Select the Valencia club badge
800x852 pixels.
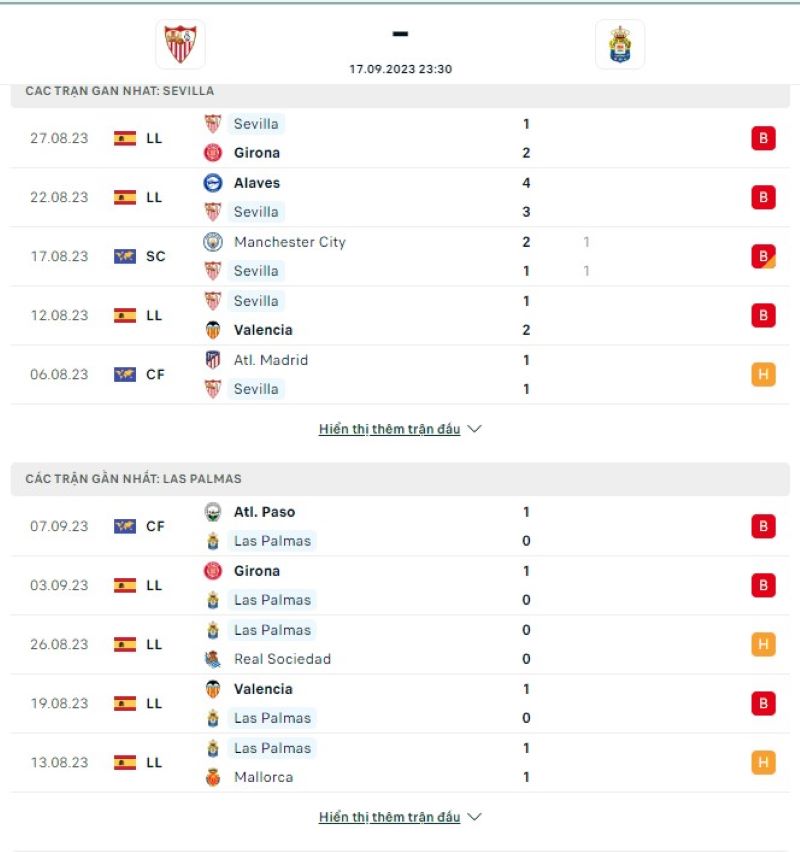click(x=212, y=329)
